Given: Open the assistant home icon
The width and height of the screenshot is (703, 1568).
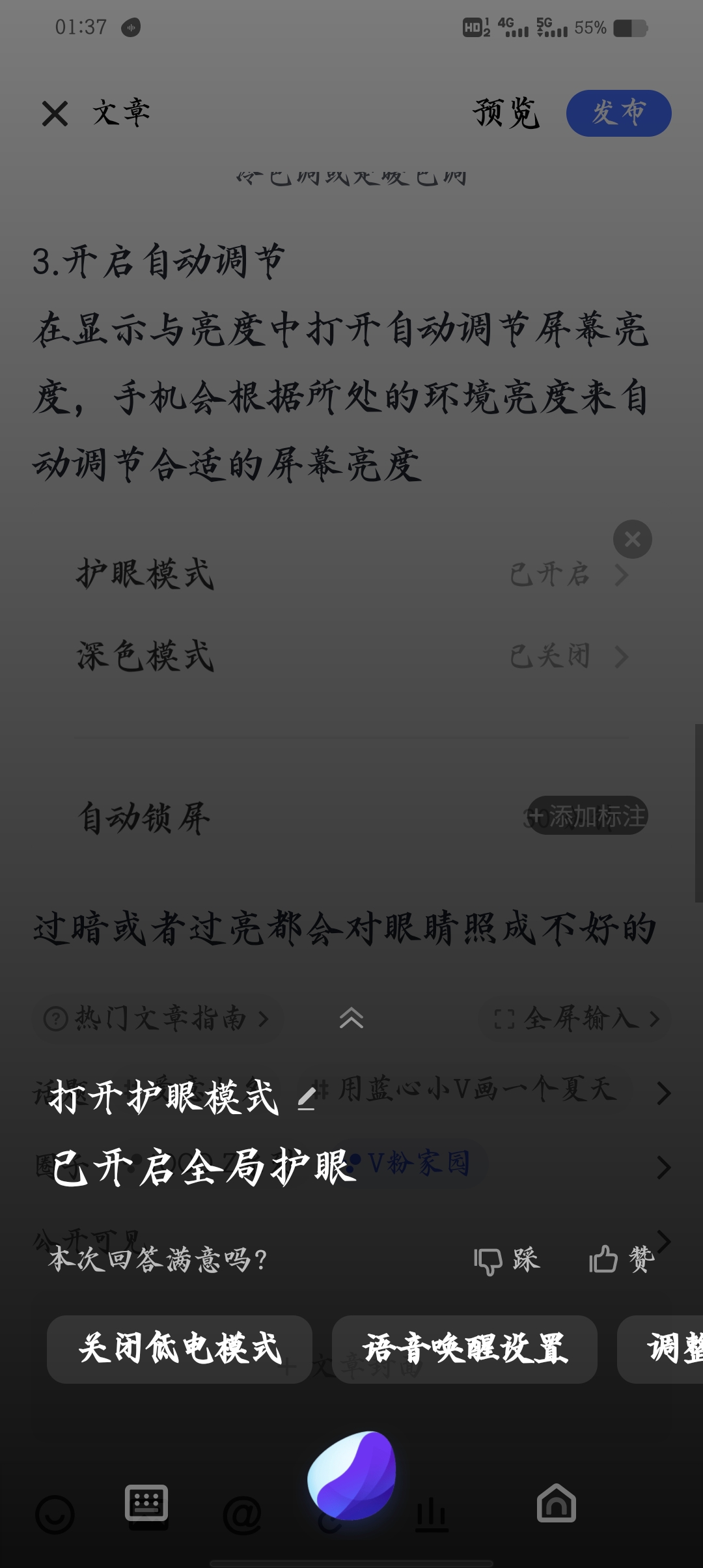Looking at the screenshot, I should [556, 1503].
